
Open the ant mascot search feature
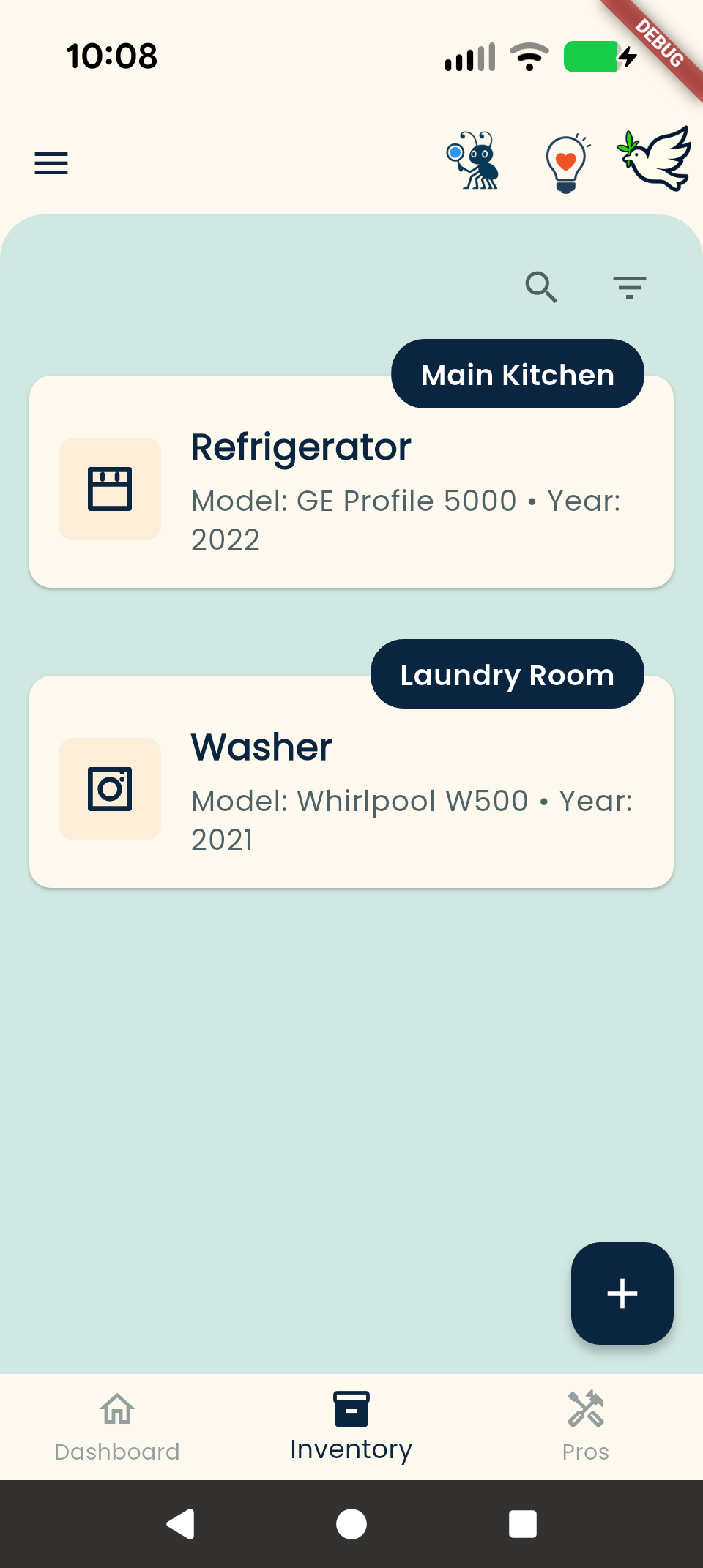pyautogui.click(x=475, y=161)
